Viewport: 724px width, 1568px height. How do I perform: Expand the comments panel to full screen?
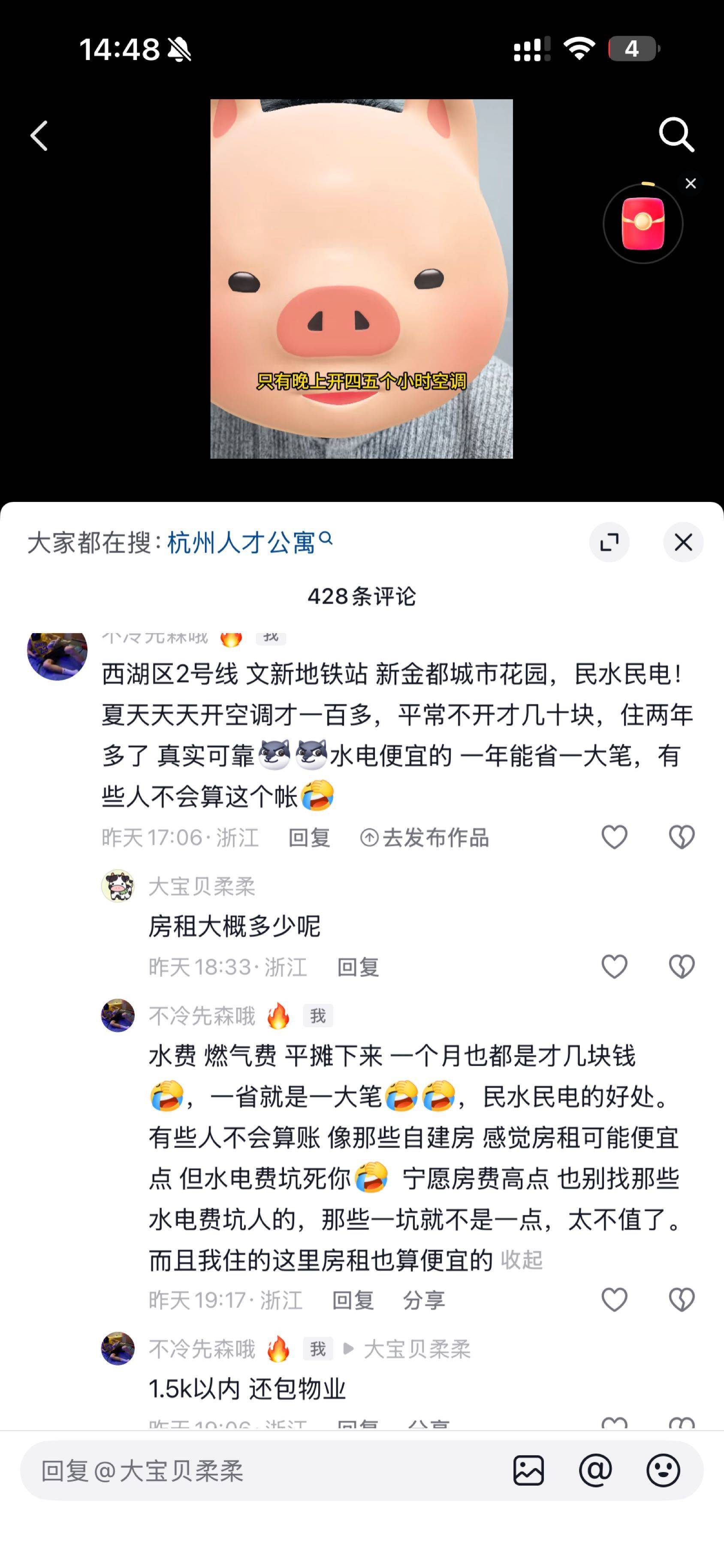click(609, 542)
